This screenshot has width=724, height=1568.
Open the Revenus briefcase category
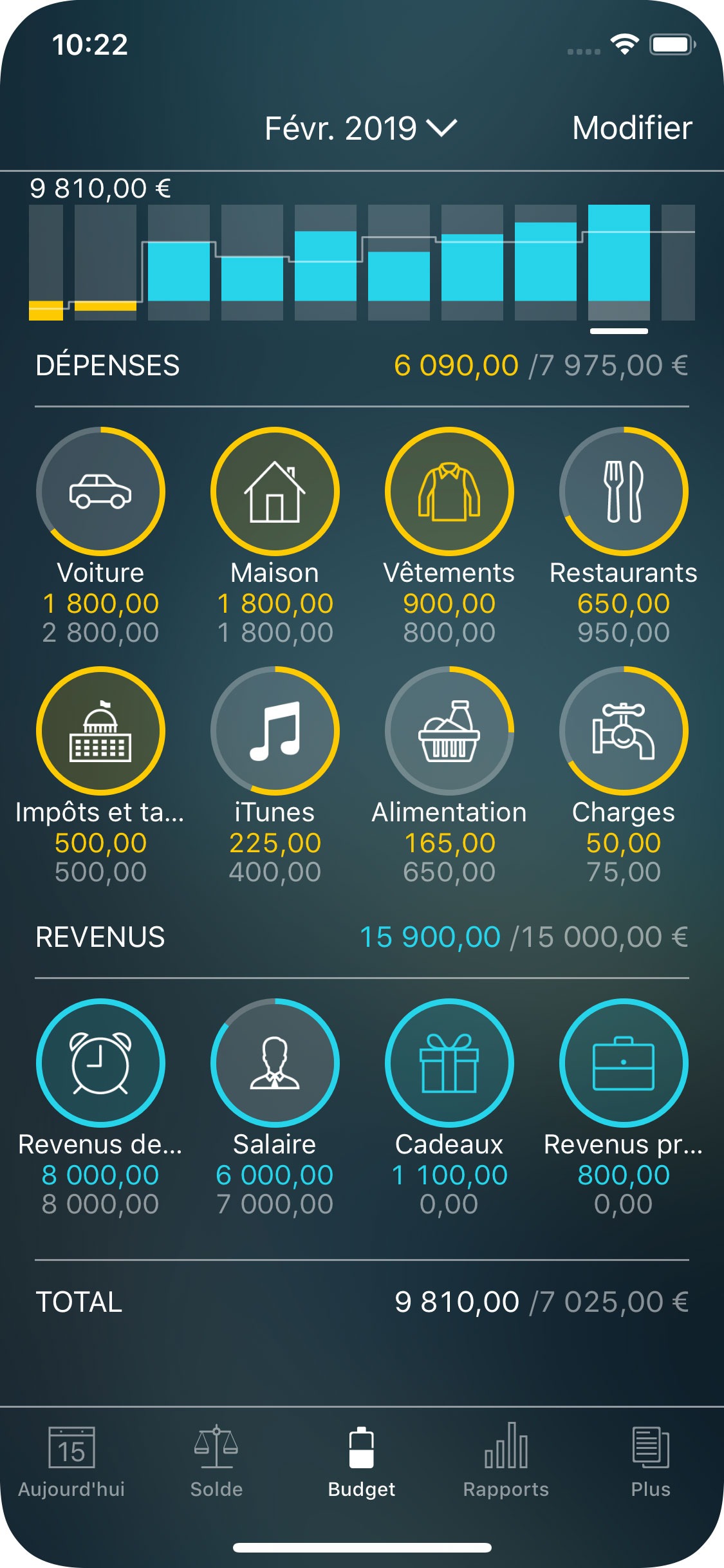[623, 1063]
